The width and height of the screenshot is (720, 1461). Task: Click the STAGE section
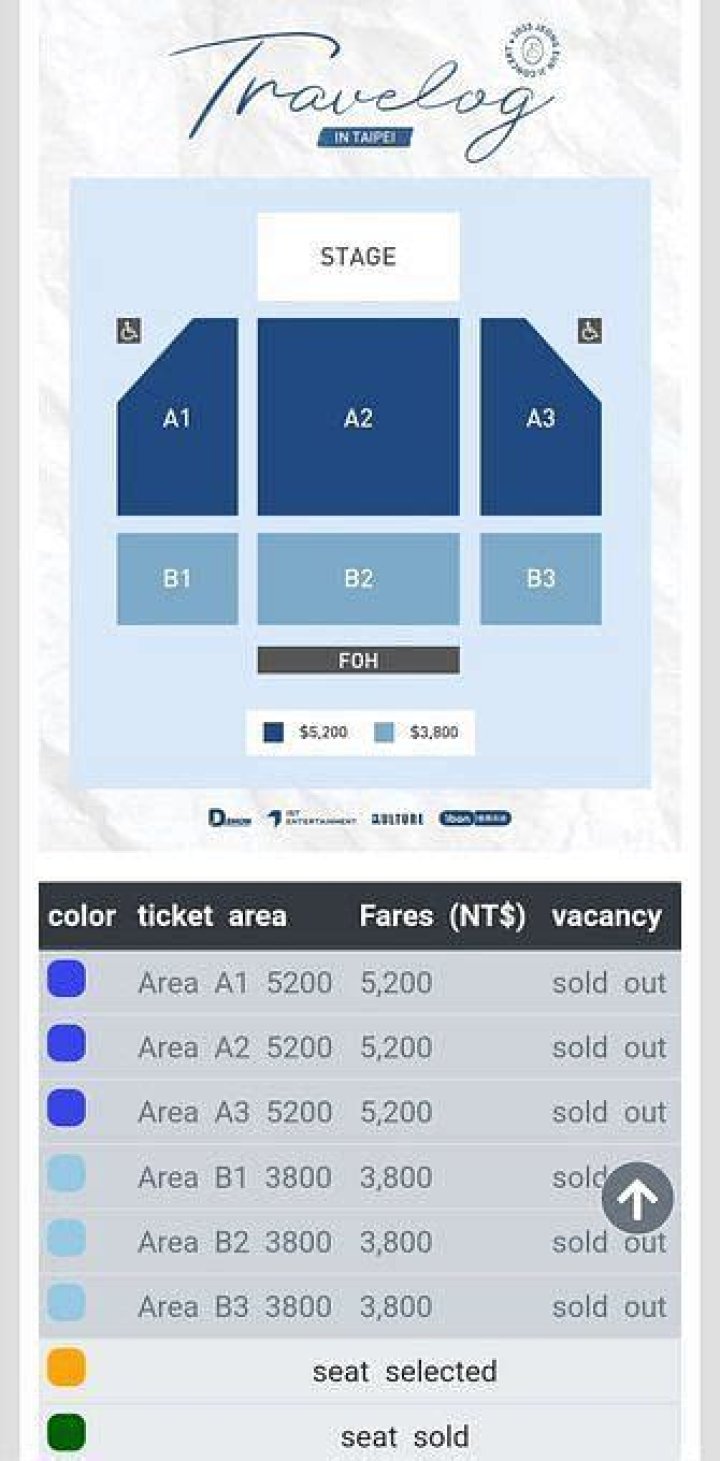click(358, 256)
